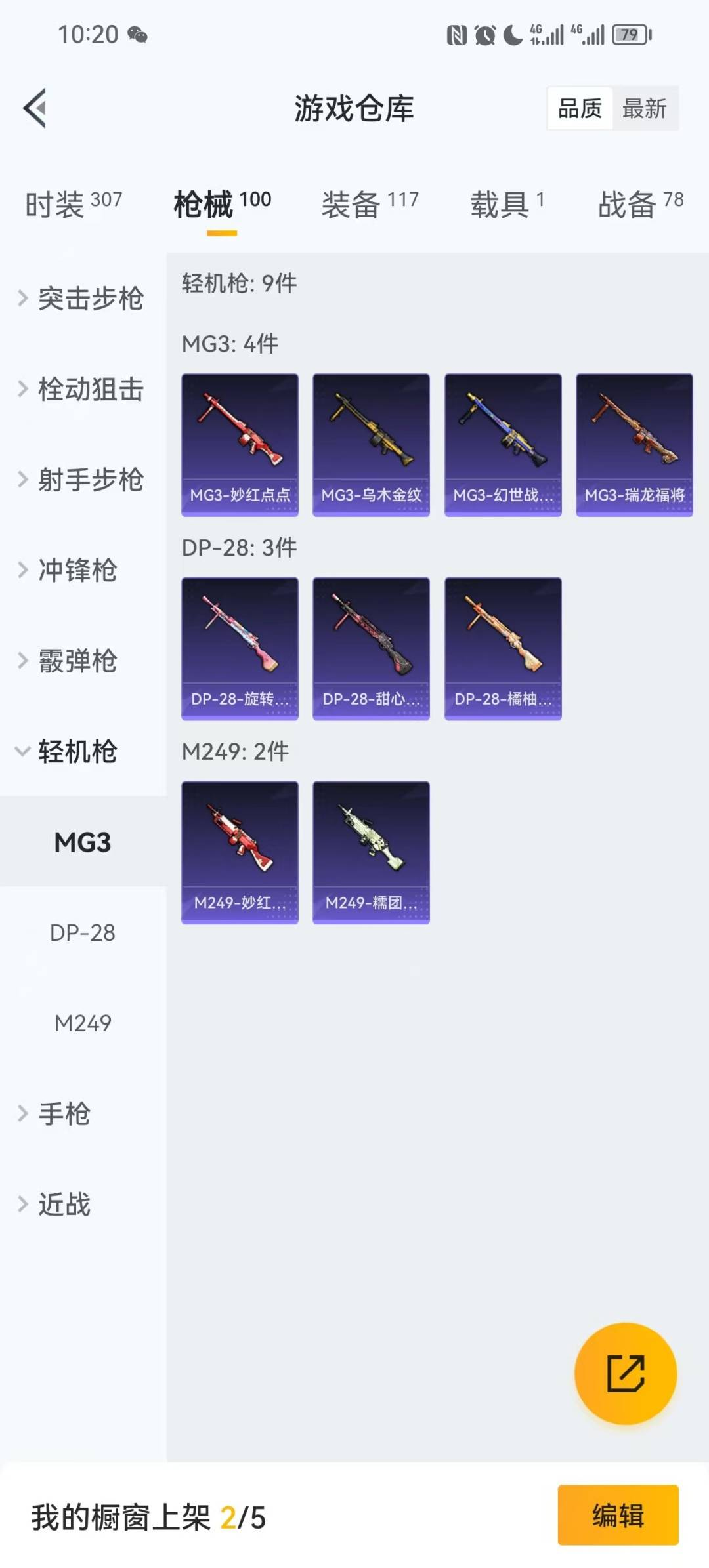
Task: Tap the 编辑 button
Action: coord(618,1516)
